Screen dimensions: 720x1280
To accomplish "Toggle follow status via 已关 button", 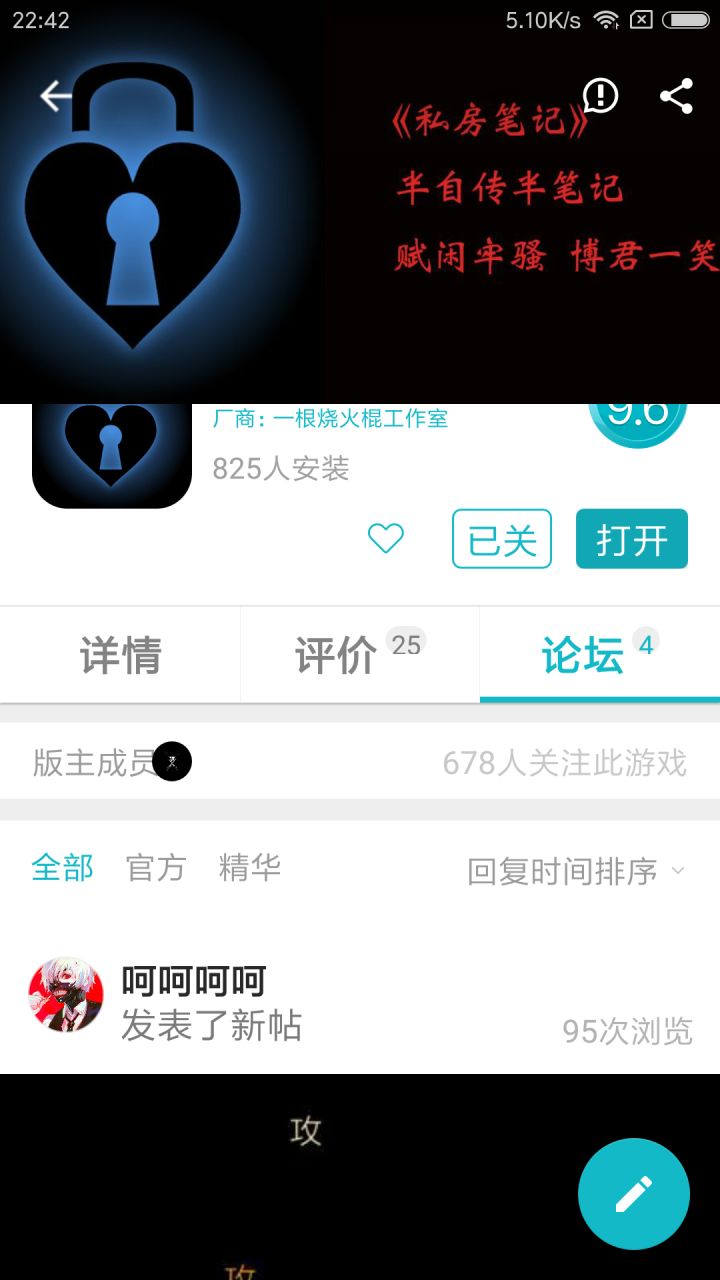I will 500,538.
